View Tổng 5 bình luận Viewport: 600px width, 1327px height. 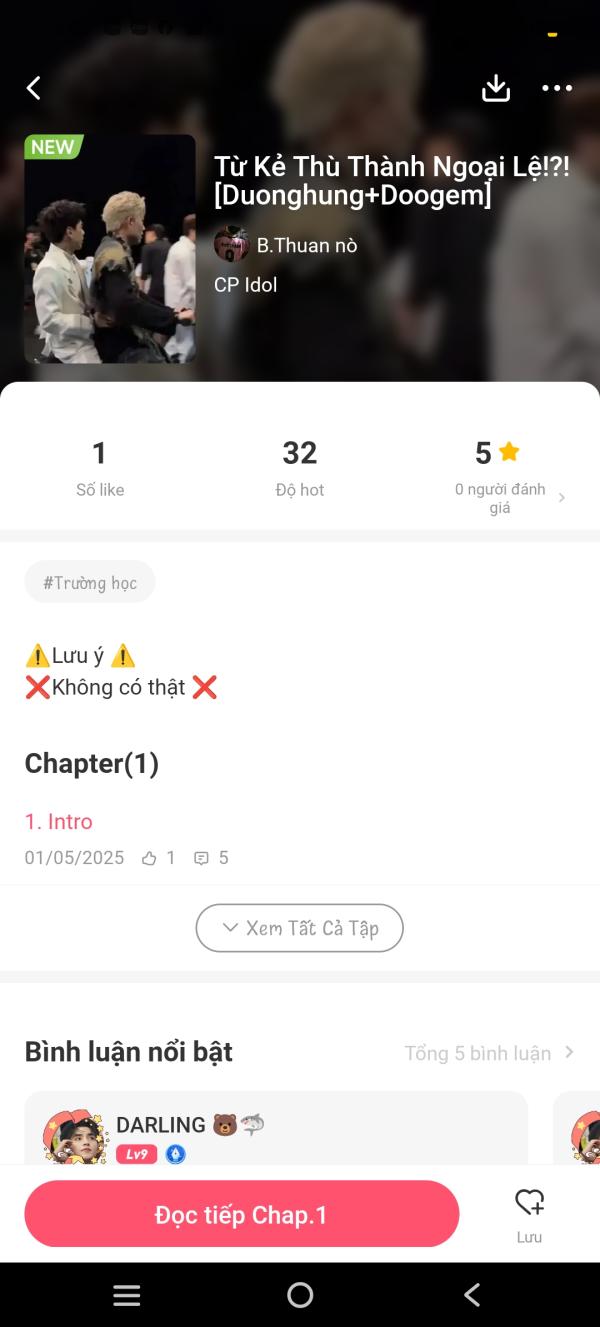[489, 1053]
